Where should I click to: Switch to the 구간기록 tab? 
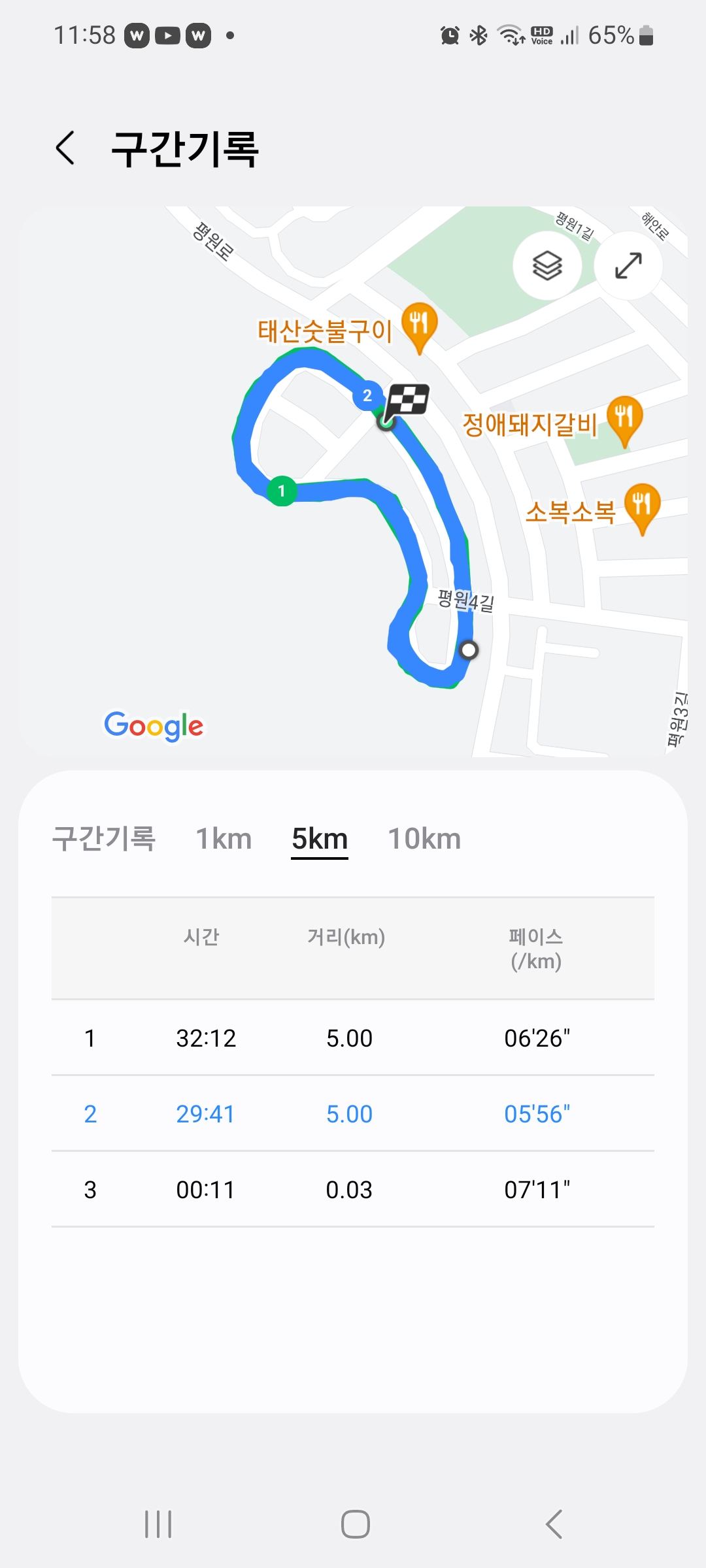point(103,839)
